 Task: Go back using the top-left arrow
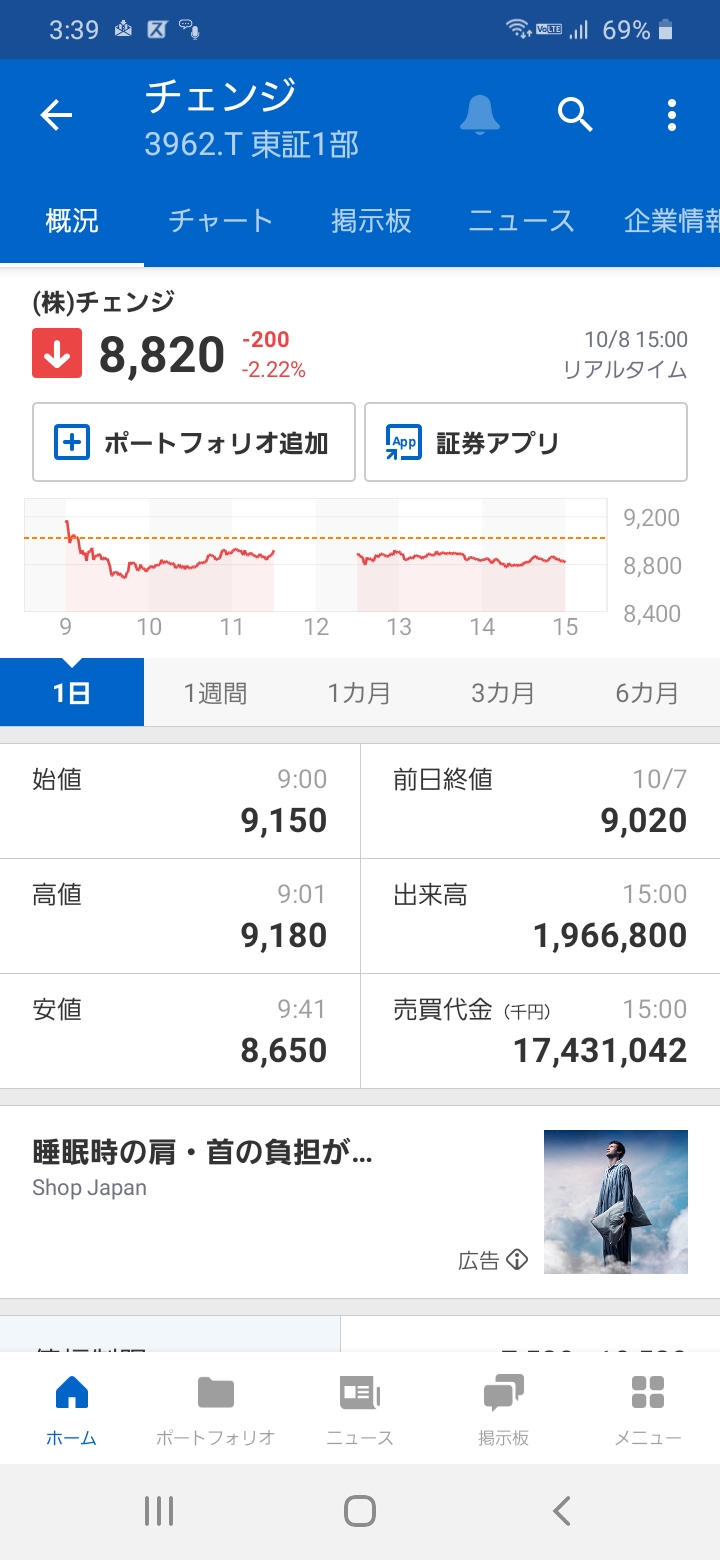coord(56,116)
